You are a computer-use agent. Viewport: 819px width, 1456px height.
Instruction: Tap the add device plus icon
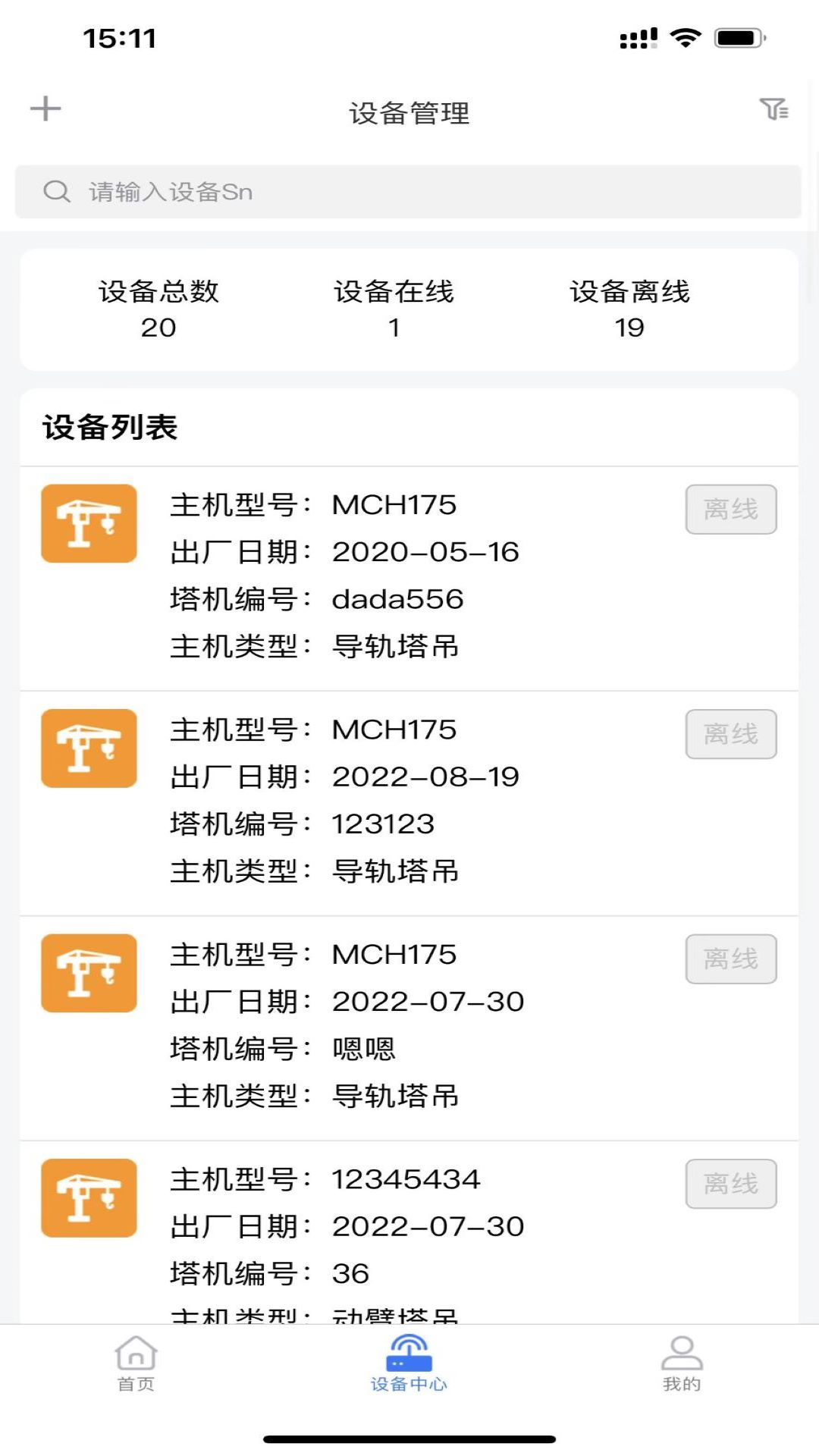click(46, 108)
